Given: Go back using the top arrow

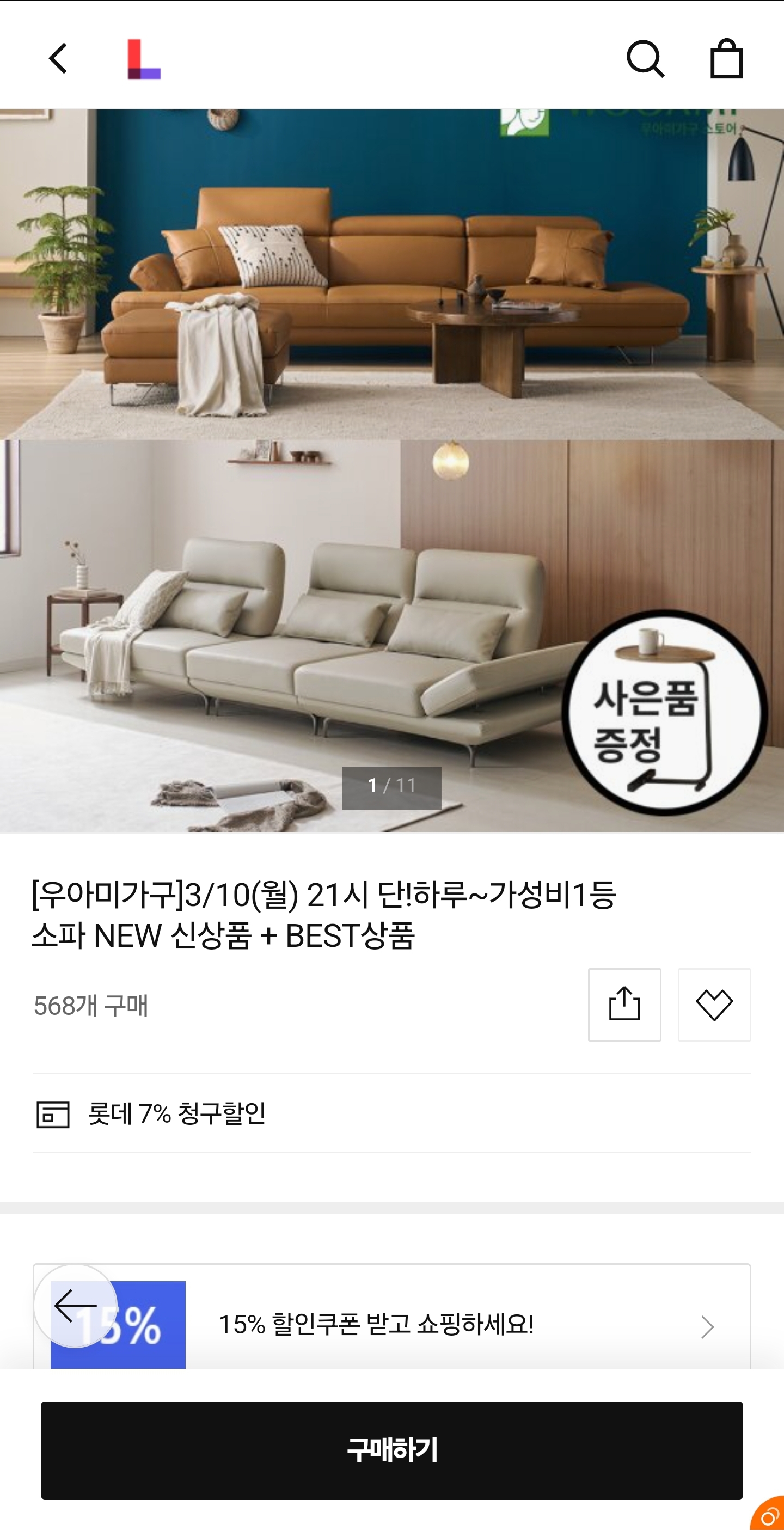Looking at the screenshot, I should tap(58, 58).
